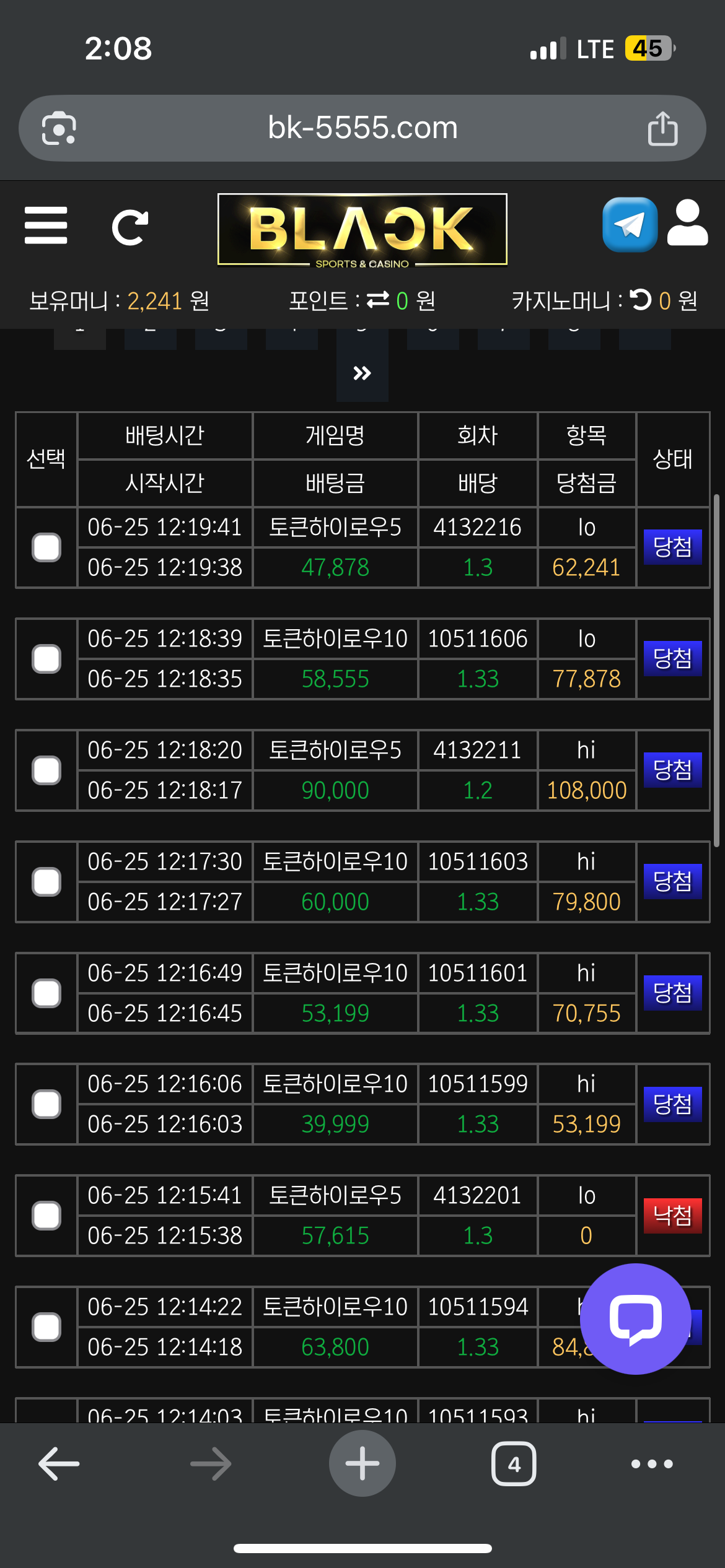The image size is (725, 1568).
Task: Open the browser more options menu
Action: (x=651, y=1464)
